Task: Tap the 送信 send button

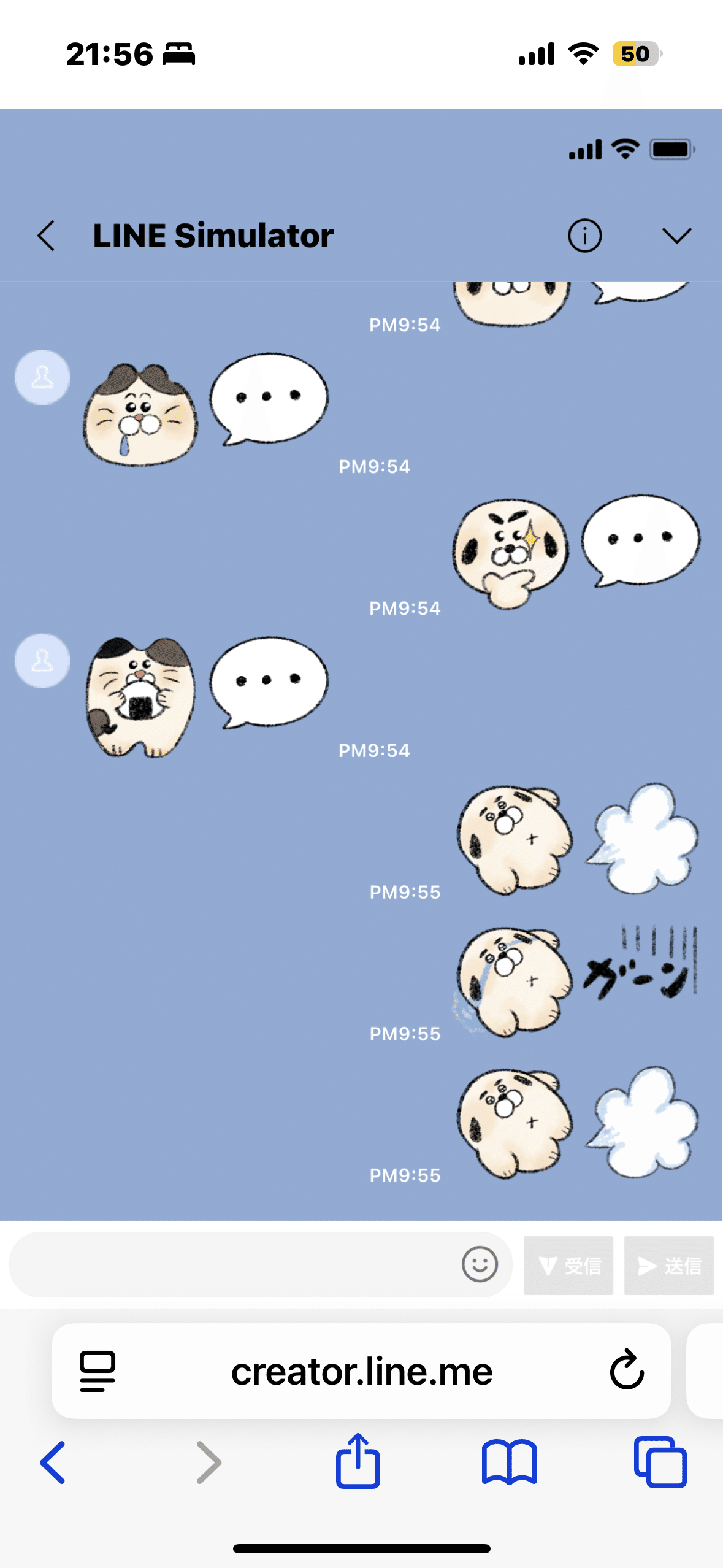Action: pyautogui.click(x=668, y=1266)
